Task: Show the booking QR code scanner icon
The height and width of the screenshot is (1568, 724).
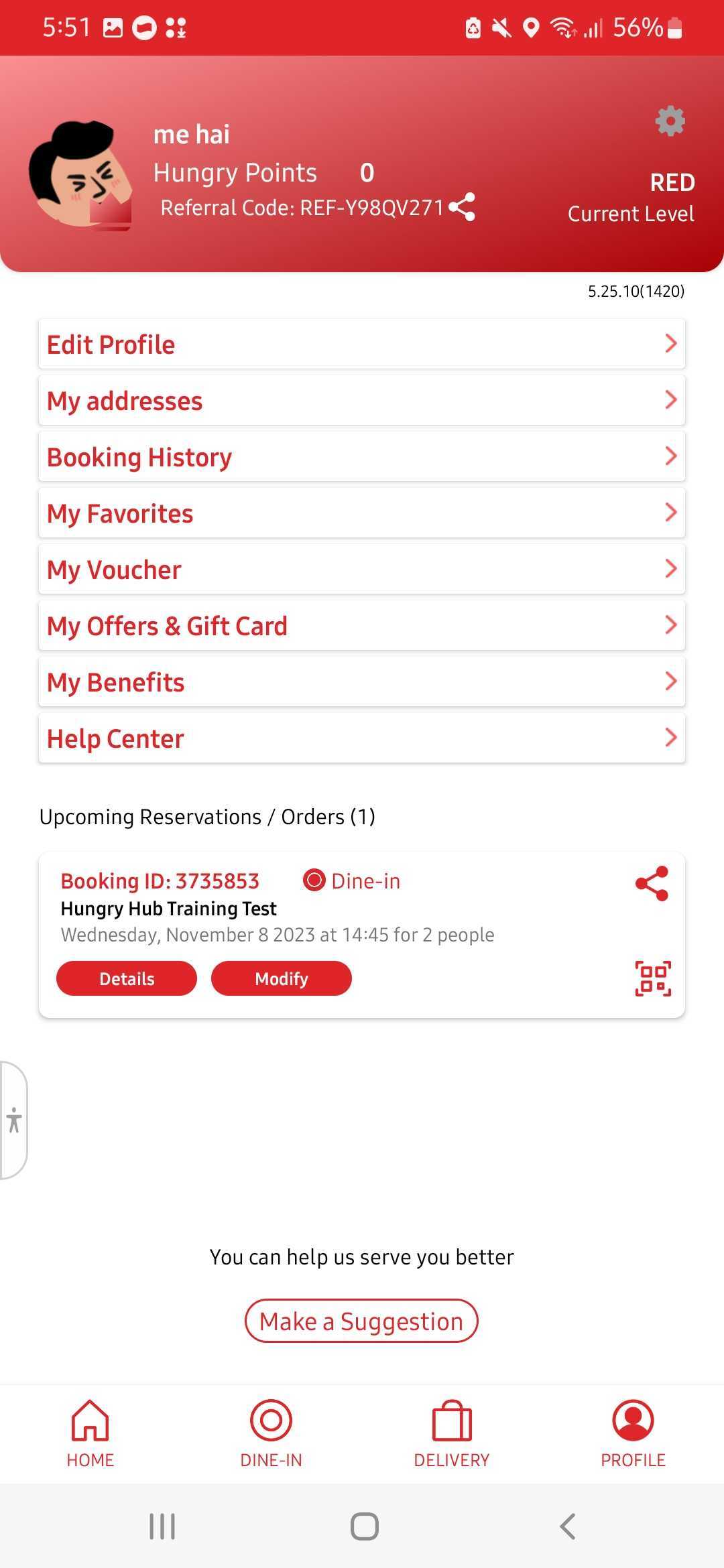Action: [x=652, y=978]
